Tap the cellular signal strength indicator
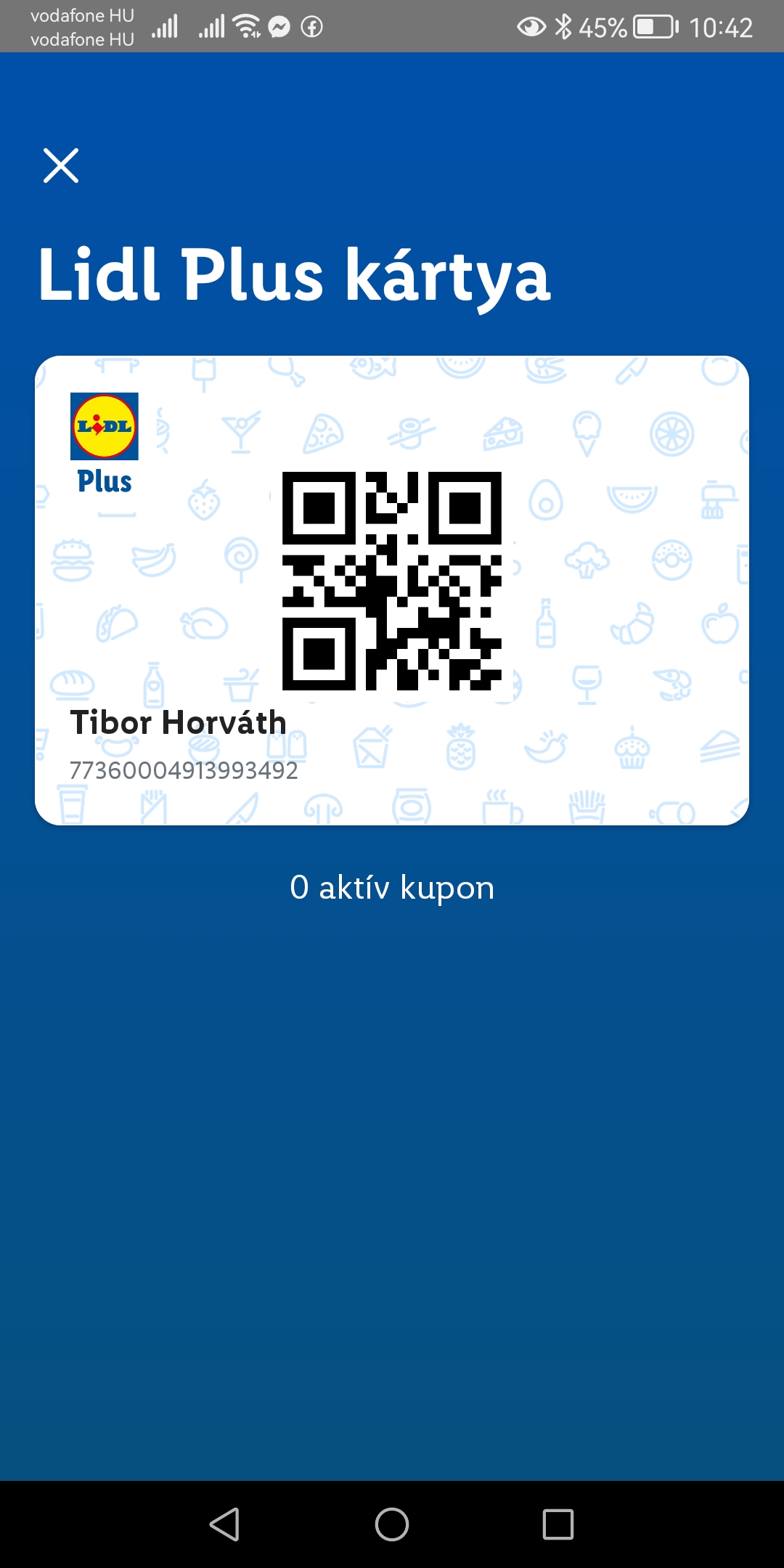 coord(166,25)
